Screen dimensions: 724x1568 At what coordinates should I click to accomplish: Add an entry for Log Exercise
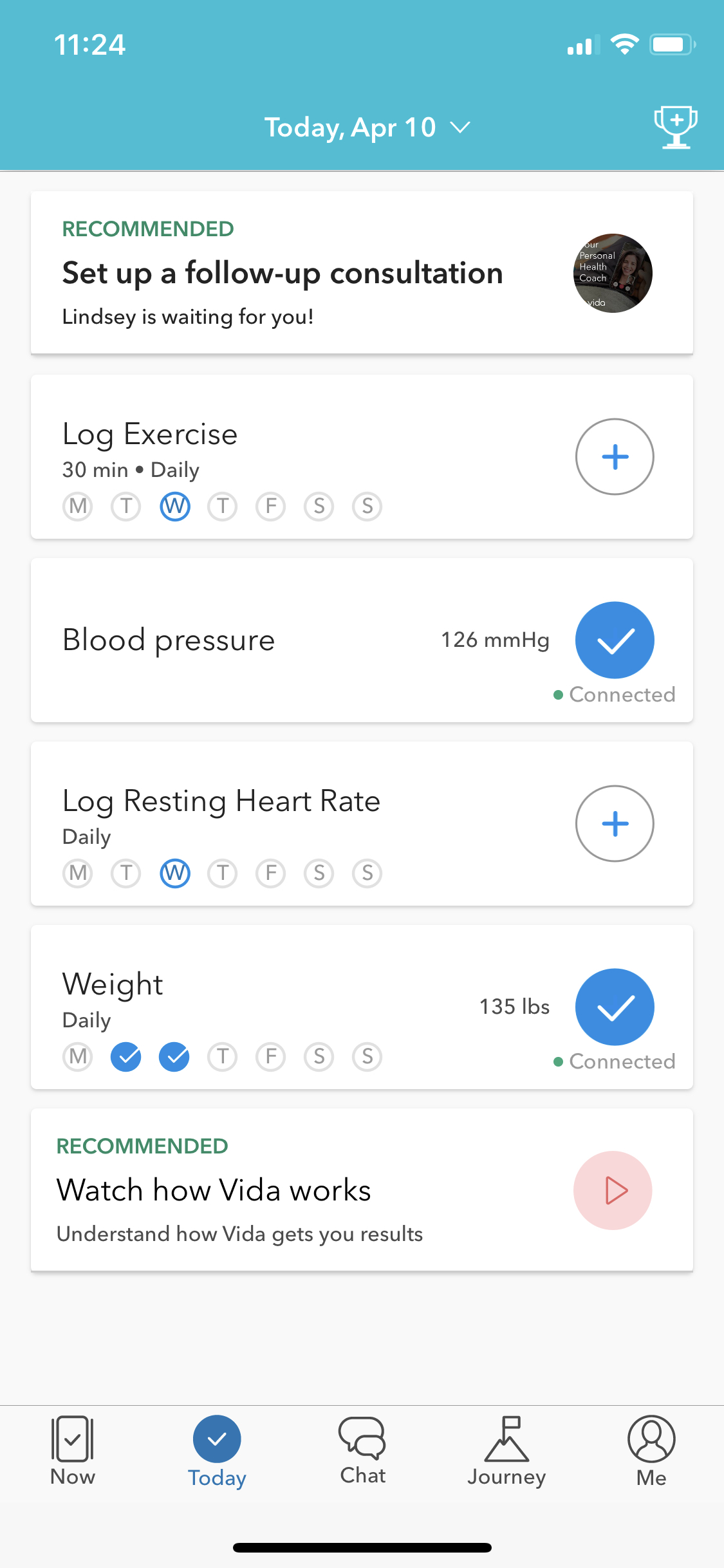pyautogui.click(x=615, y=457)
